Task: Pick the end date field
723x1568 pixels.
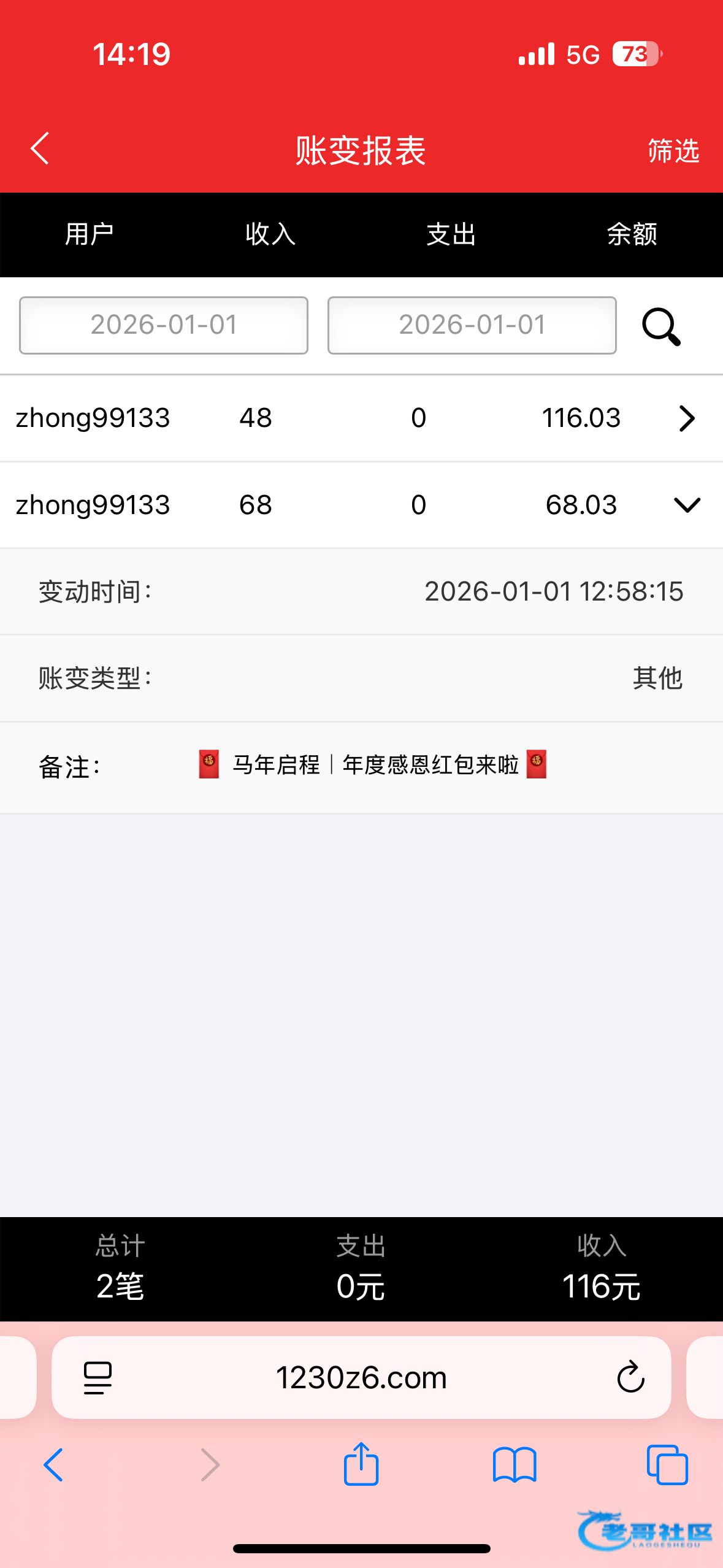Action: click(x=472, y=325)
